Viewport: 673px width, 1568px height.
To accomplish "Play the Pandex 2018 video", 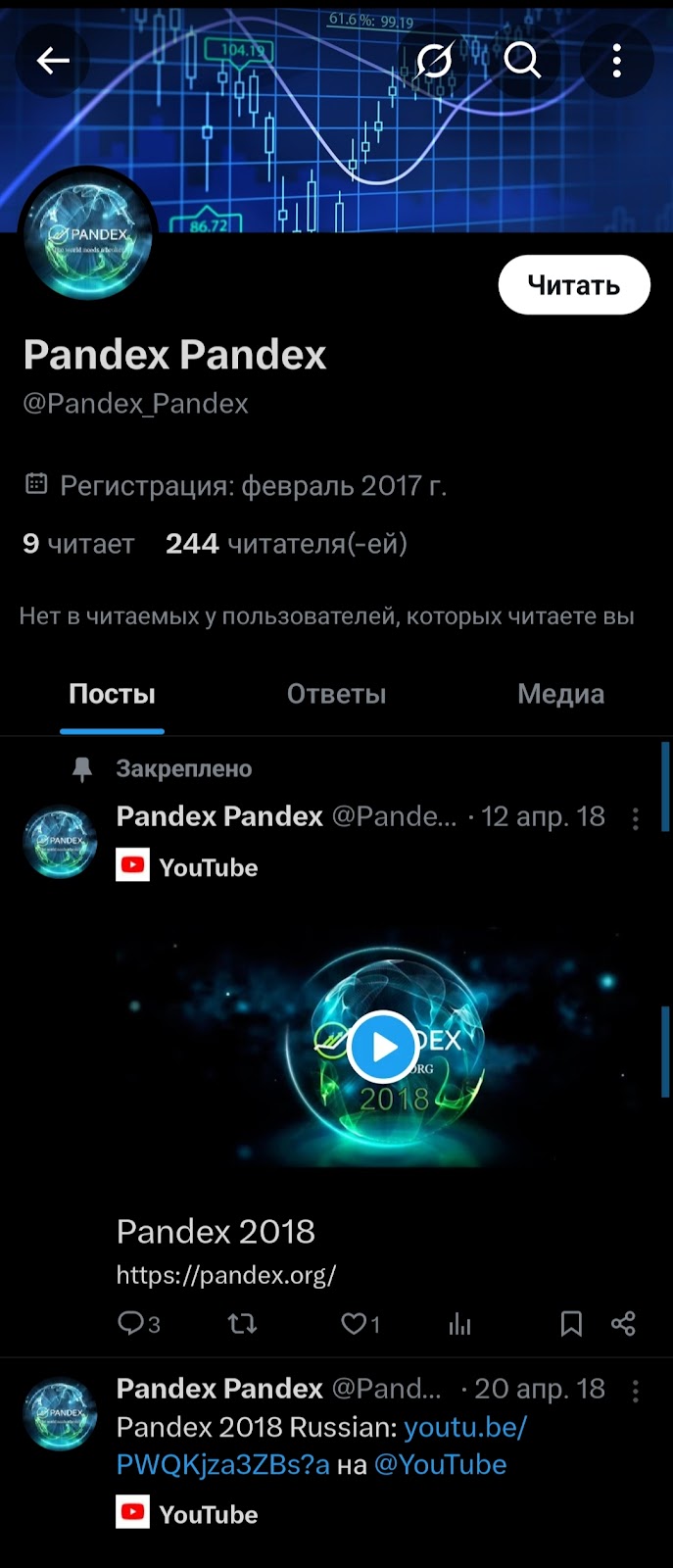I will (x=383, y=1047).
